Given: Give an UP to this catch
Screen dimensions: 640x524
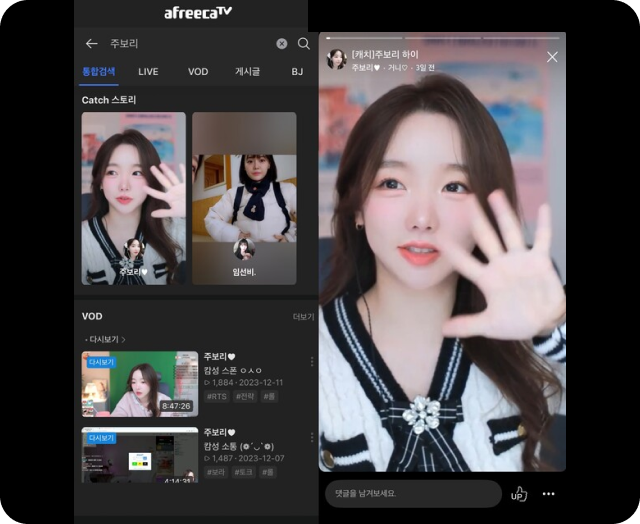Looking at the screenshot, I should (518, 493).
